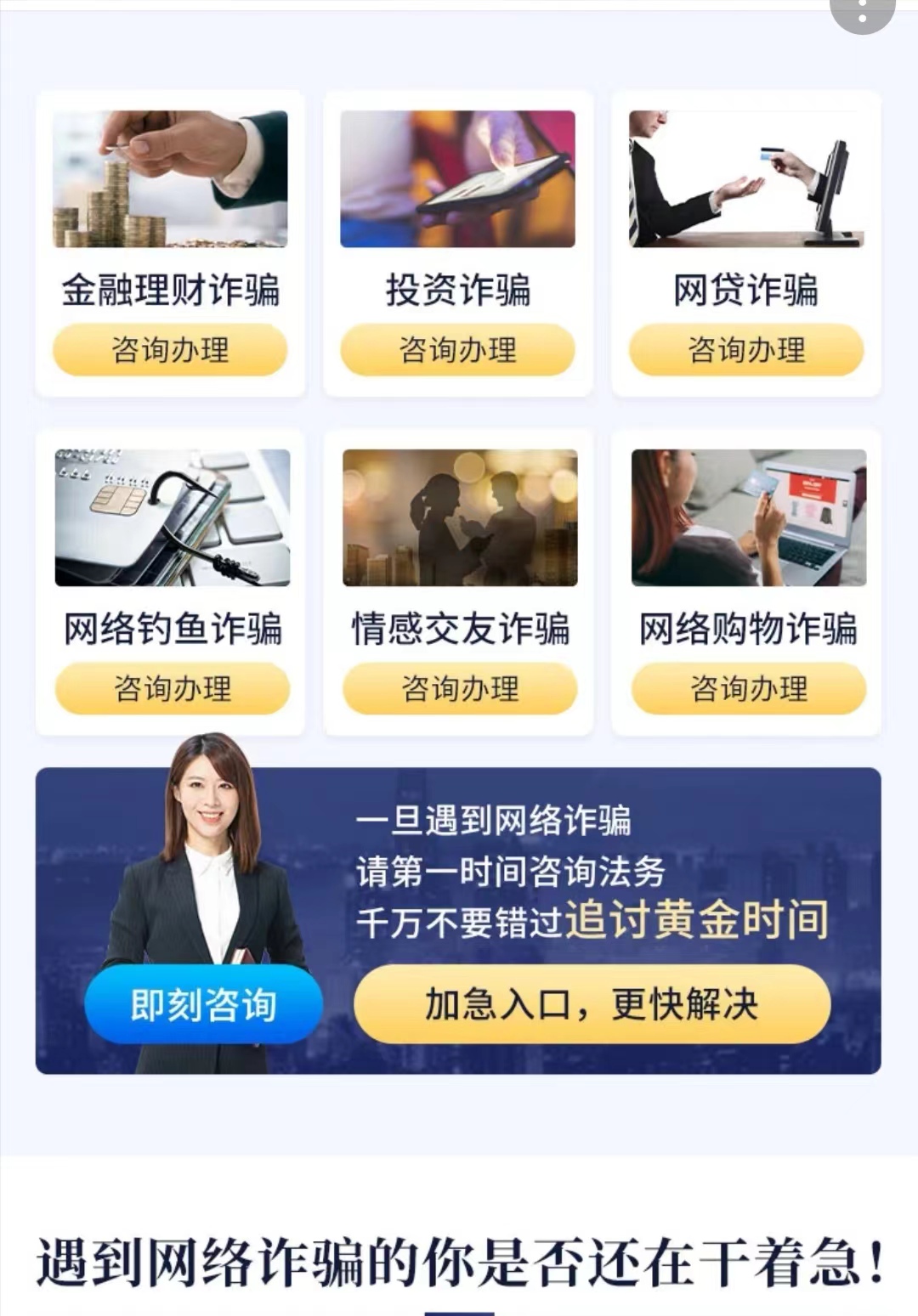918x1316 pixels.
Task: Open 咨询办理 for 网络购物诈骗
Action: pos(748,688)
